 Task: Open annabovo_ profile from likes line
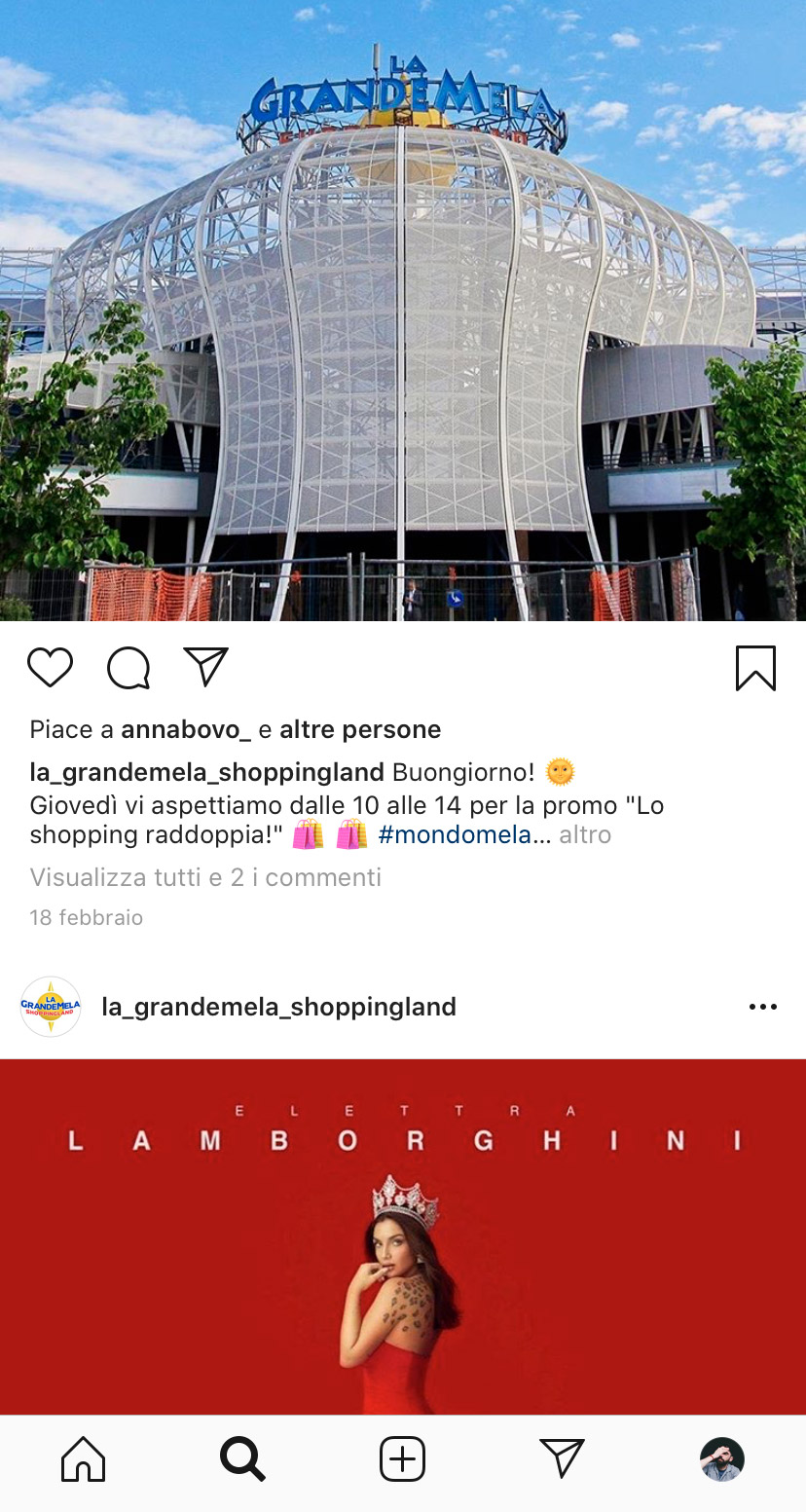[186, 729]
